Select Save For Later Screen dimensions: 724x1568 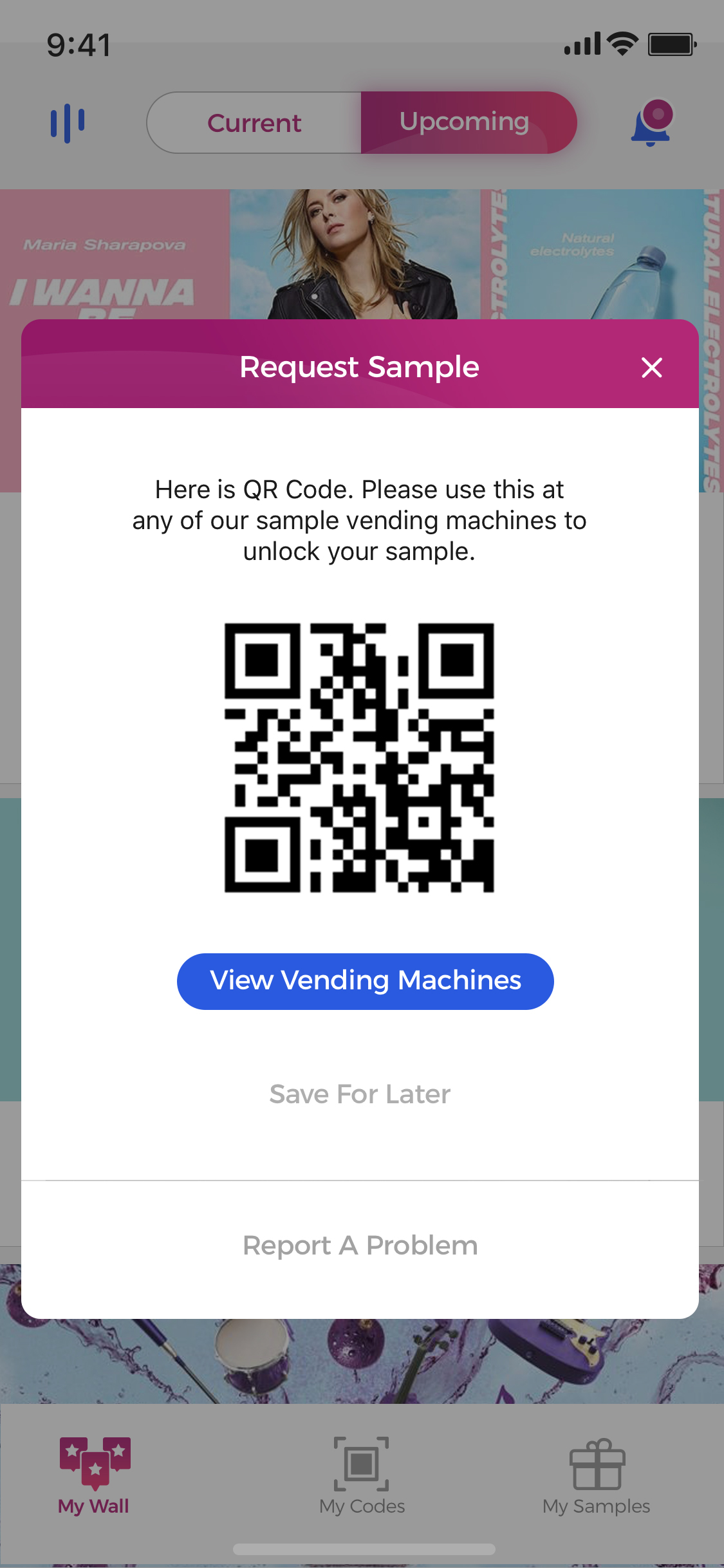coord(360,1094)
